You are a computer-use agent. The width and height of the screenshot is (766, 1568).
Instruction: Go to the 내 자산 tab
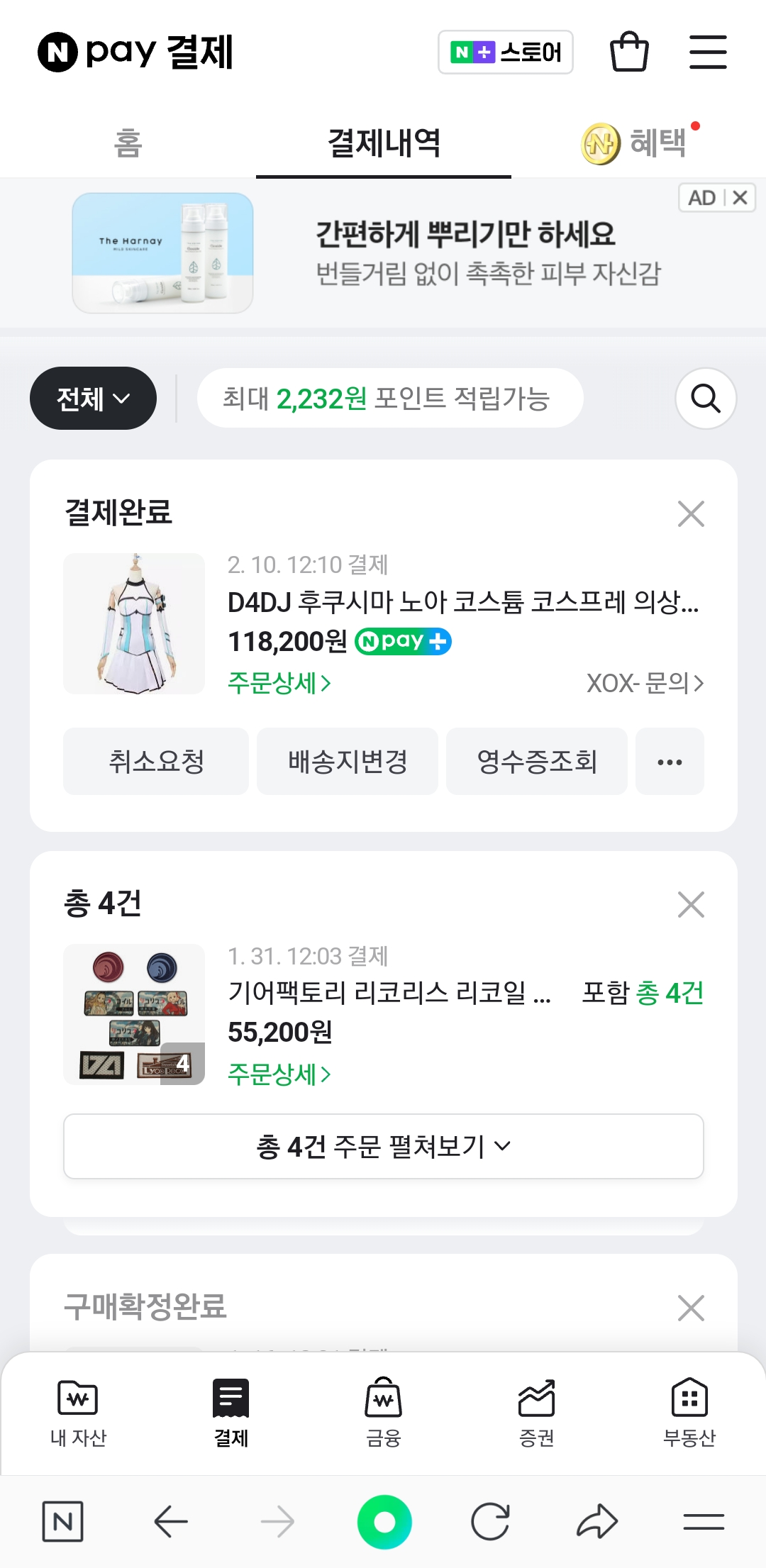78,1413
